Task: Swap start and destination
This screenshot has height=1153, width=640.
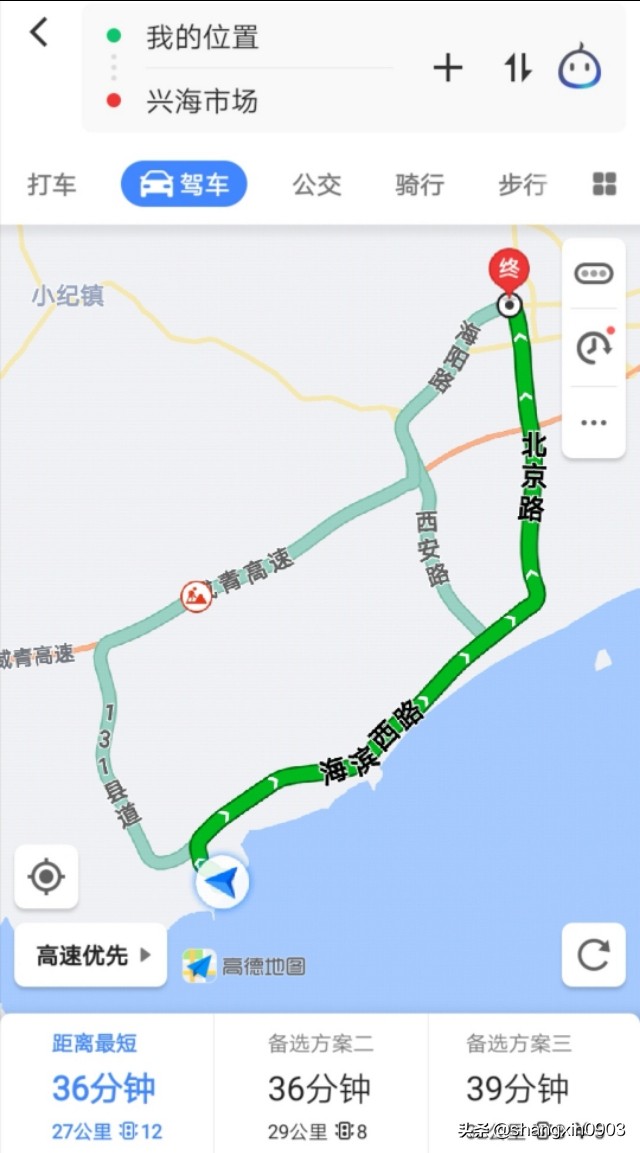Action: 517,68
